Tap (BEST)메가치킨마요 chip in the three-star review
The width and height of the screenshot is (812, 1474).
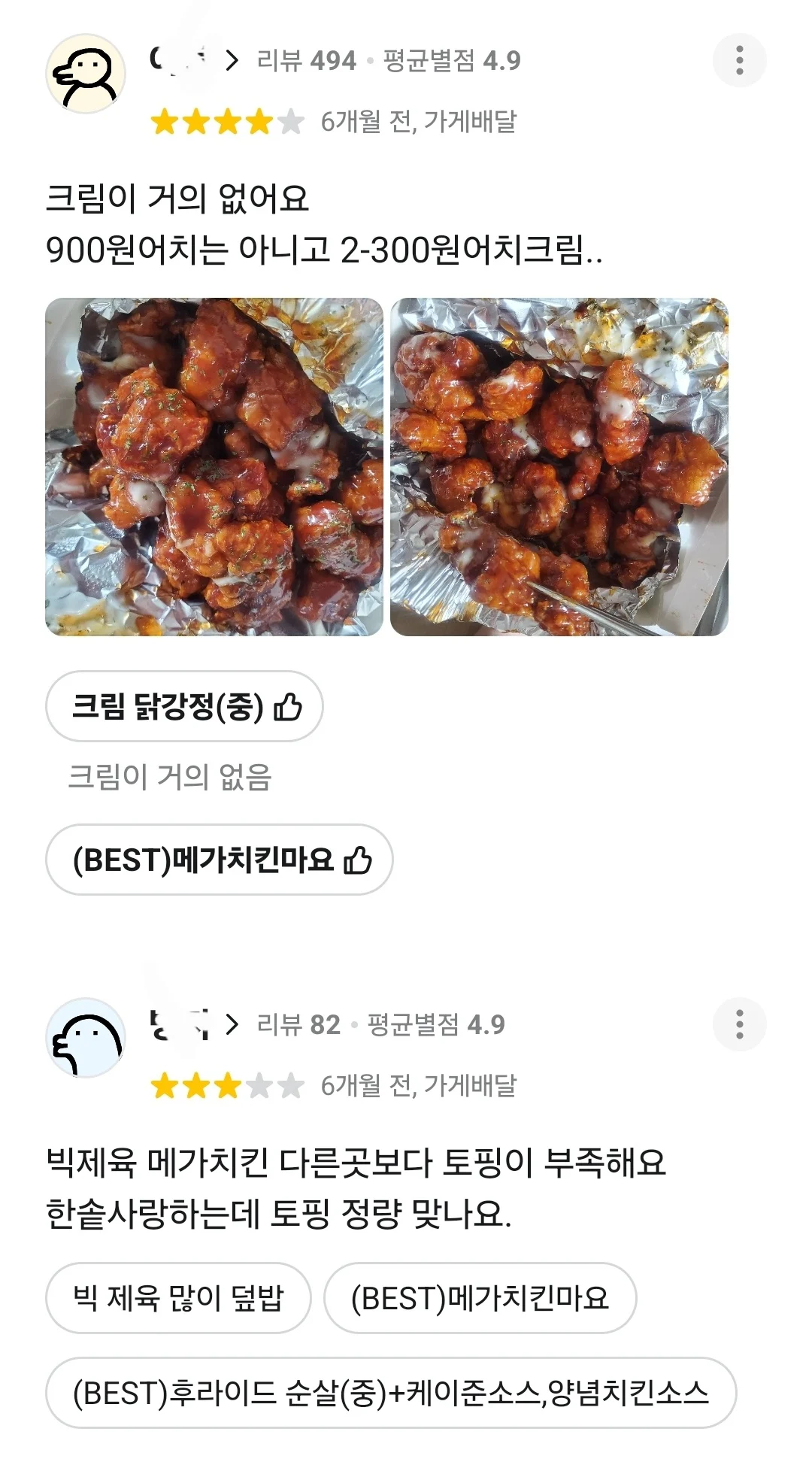(480, 1298)
